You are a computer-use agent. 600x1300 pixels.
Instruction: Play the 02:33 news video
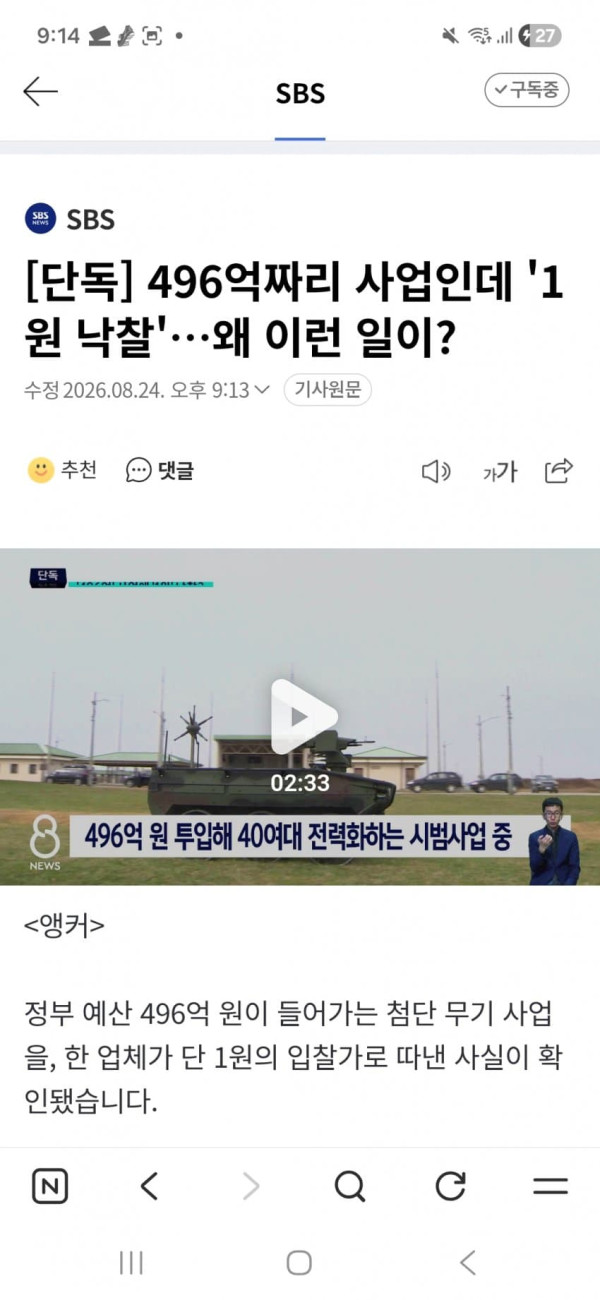(x=300, y=715)
